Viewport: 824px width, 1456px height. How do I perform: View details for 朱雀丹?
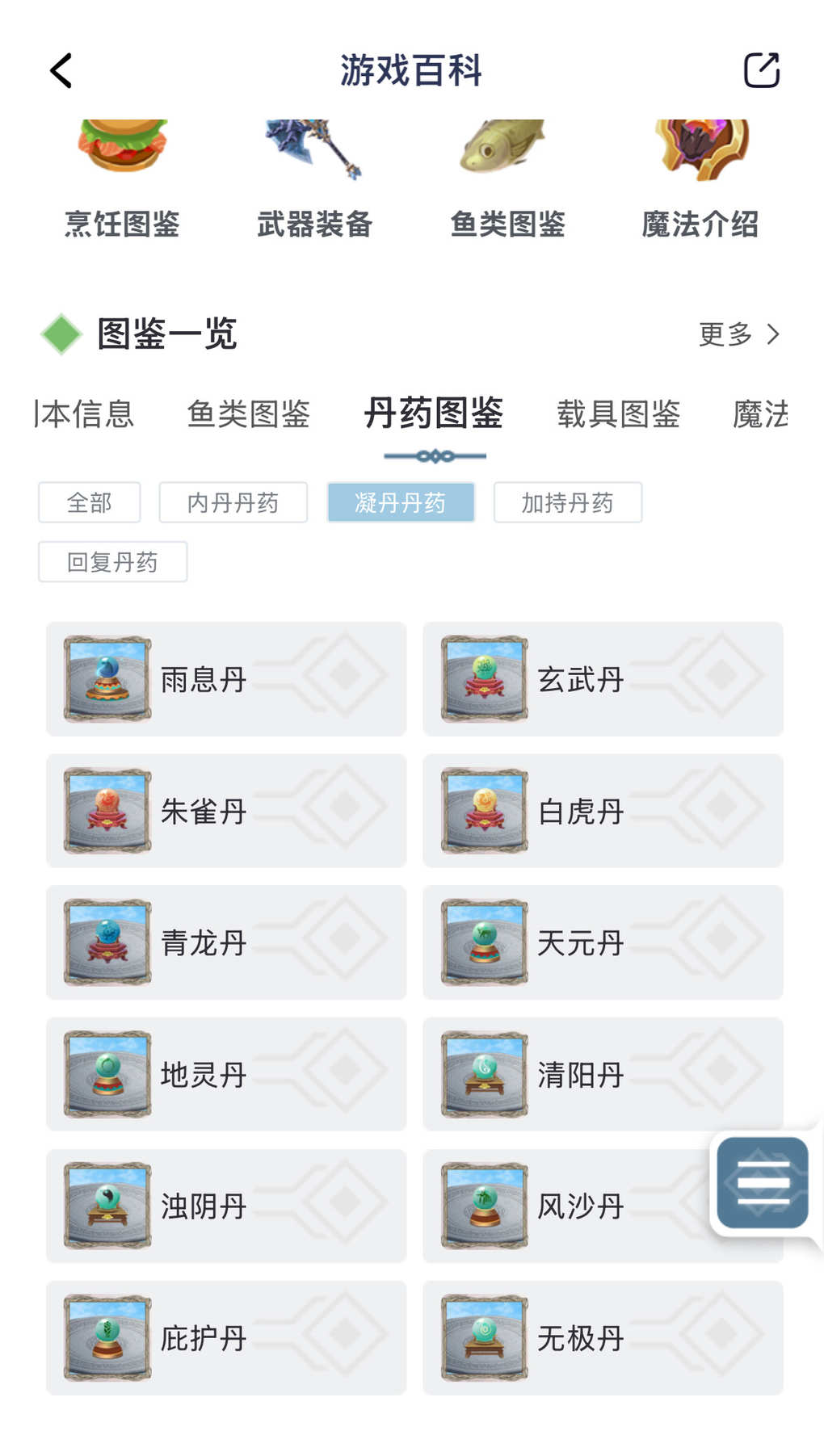tap(226, 810)
